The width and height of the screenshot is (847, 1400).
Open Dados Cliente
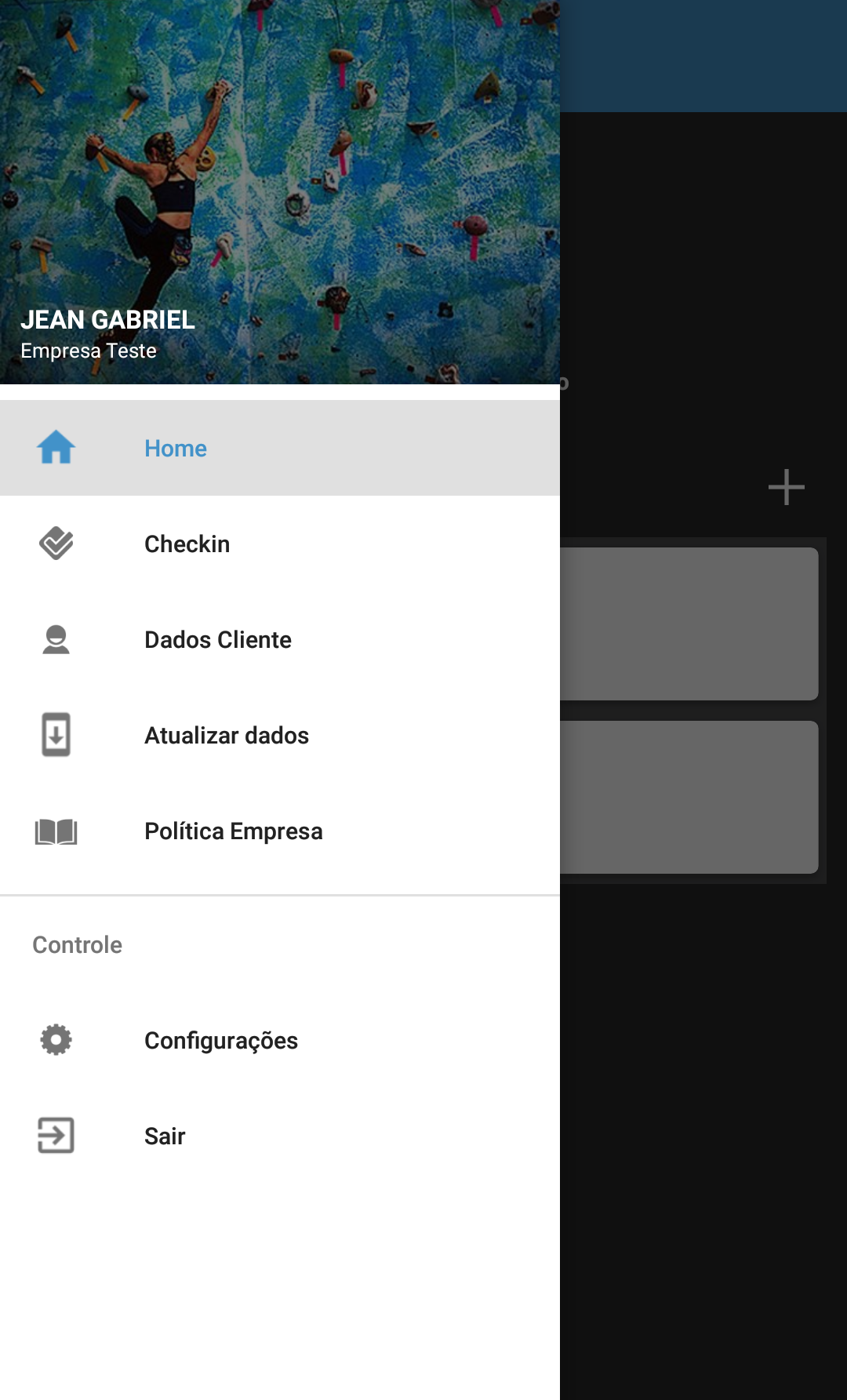pos(217,640)
